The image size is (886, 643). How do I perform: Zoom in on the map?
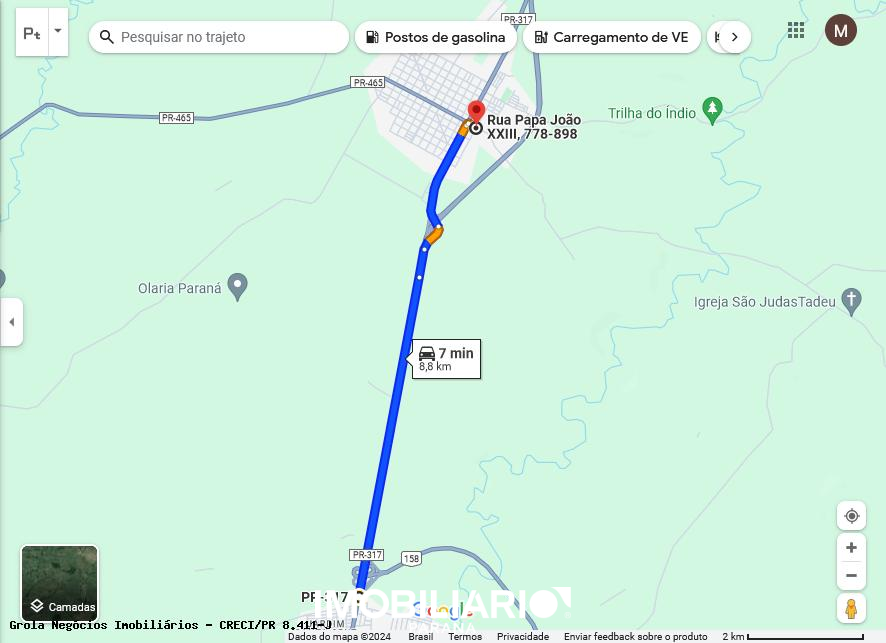tap(851, 548)
